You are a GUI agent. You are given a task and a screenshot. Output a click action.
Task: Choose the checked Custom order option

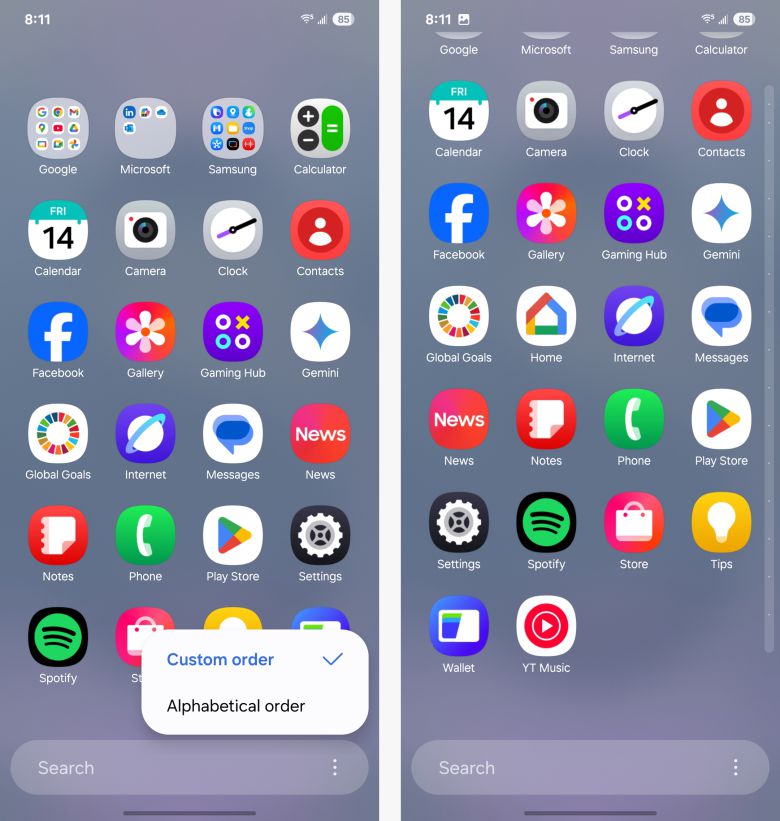coord(221,659)
